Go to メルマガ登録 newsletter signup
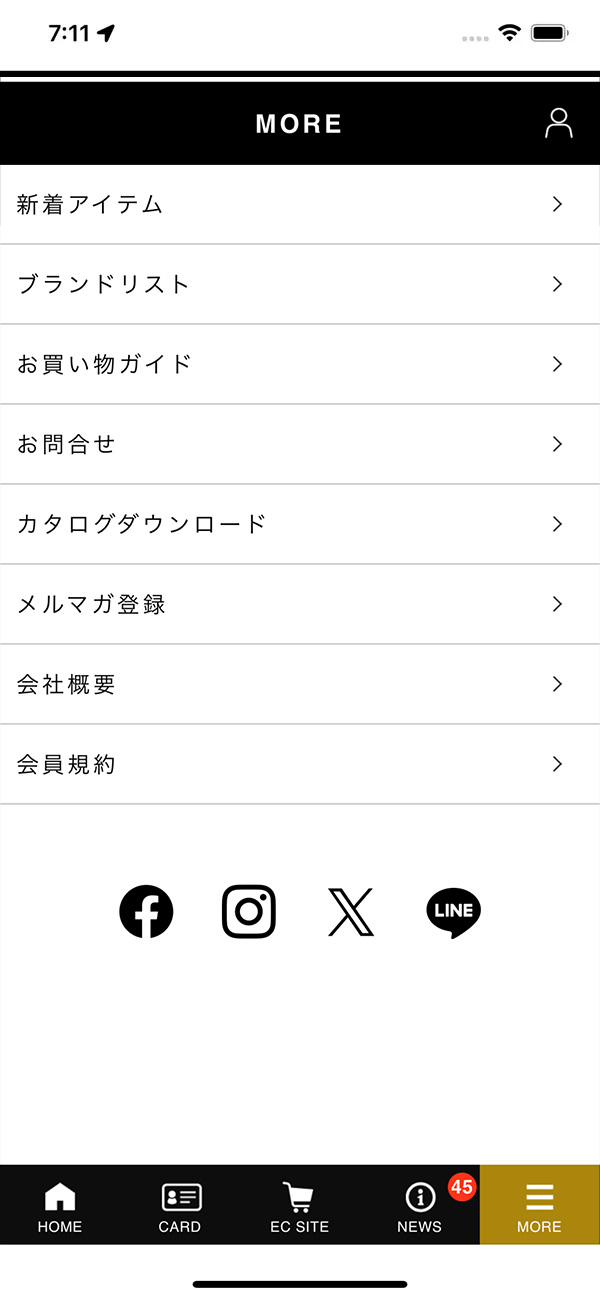The width and height of the screenshot is (600, 1299). (300, 604)
